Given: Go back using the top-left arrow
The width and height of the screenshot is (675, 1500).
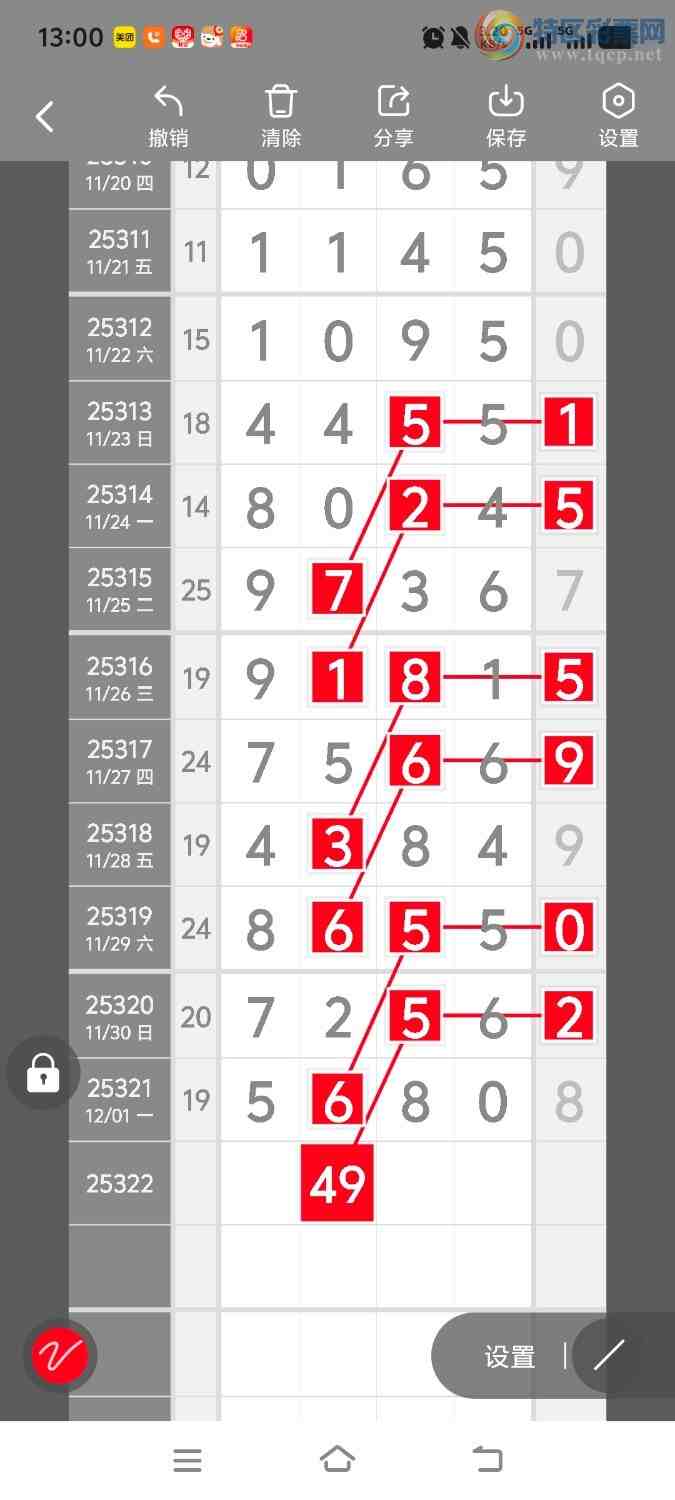Looking at the screenshot, I should pyautogui.click(x=45, y=117).
